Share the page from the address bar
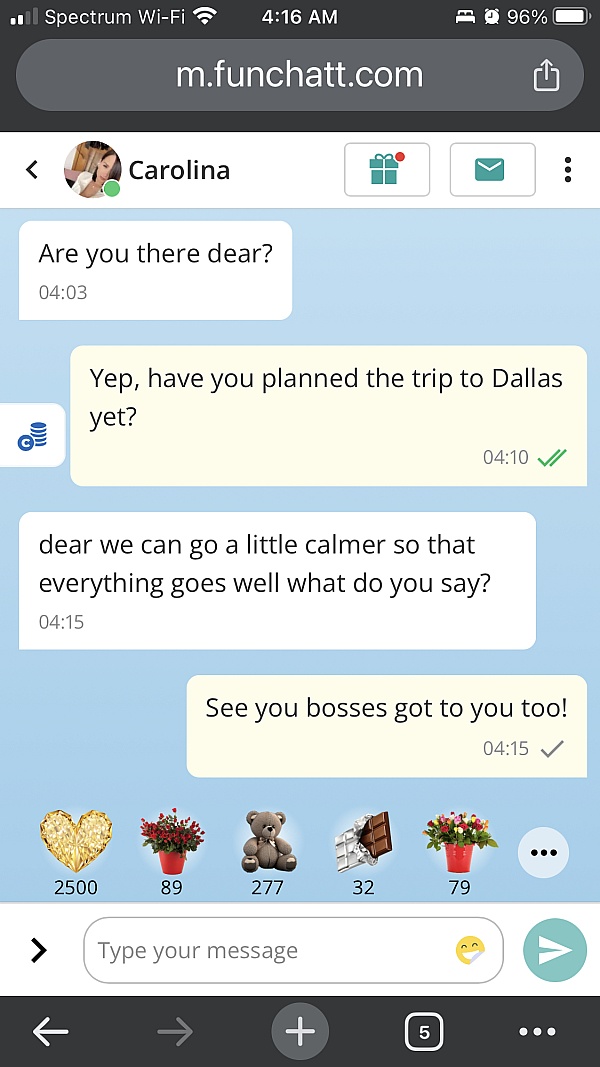Screen dimensions: 600x1067 click(546, 76)
